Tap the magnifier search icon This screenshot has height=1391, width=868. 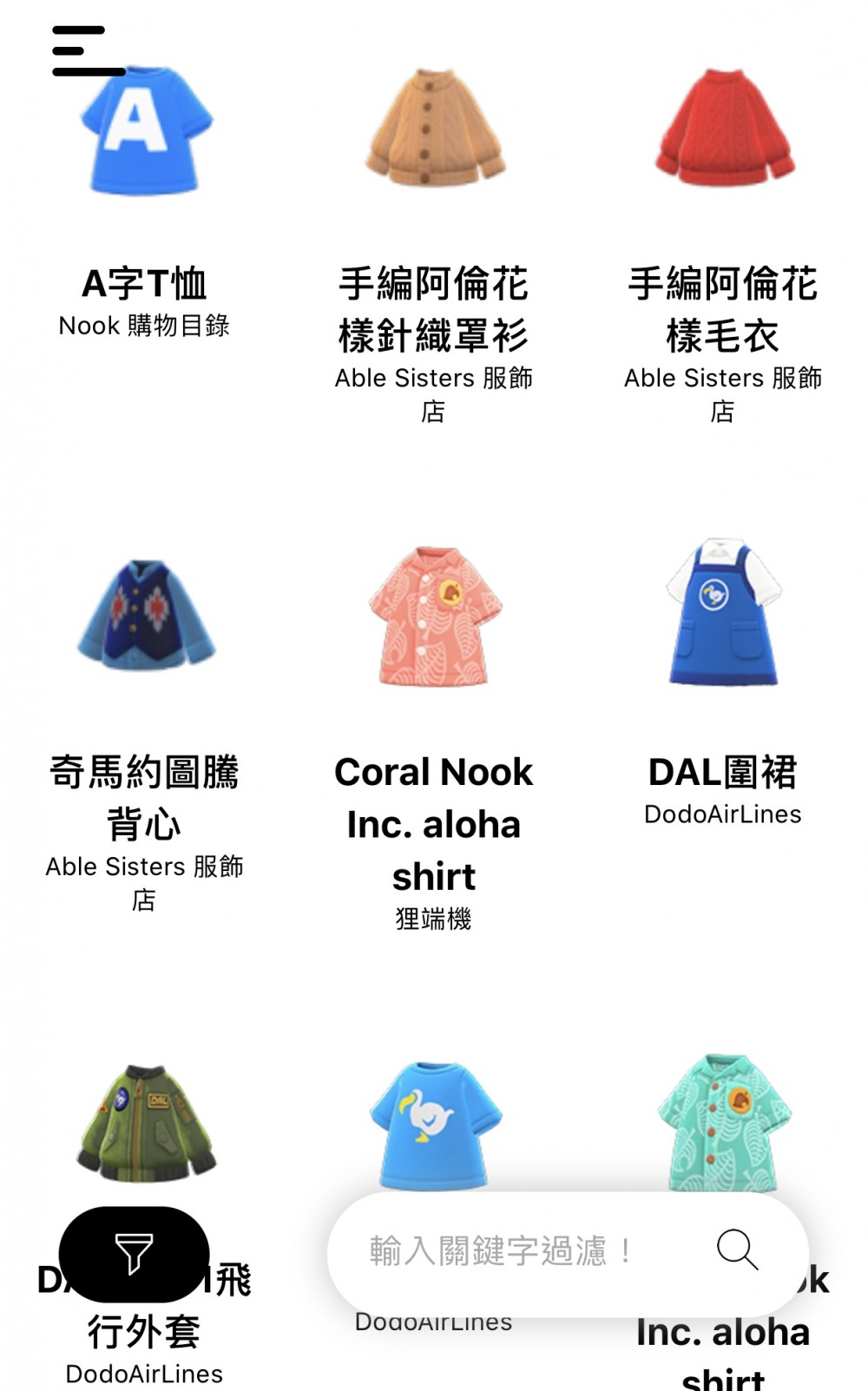[x=737, y=1250]
